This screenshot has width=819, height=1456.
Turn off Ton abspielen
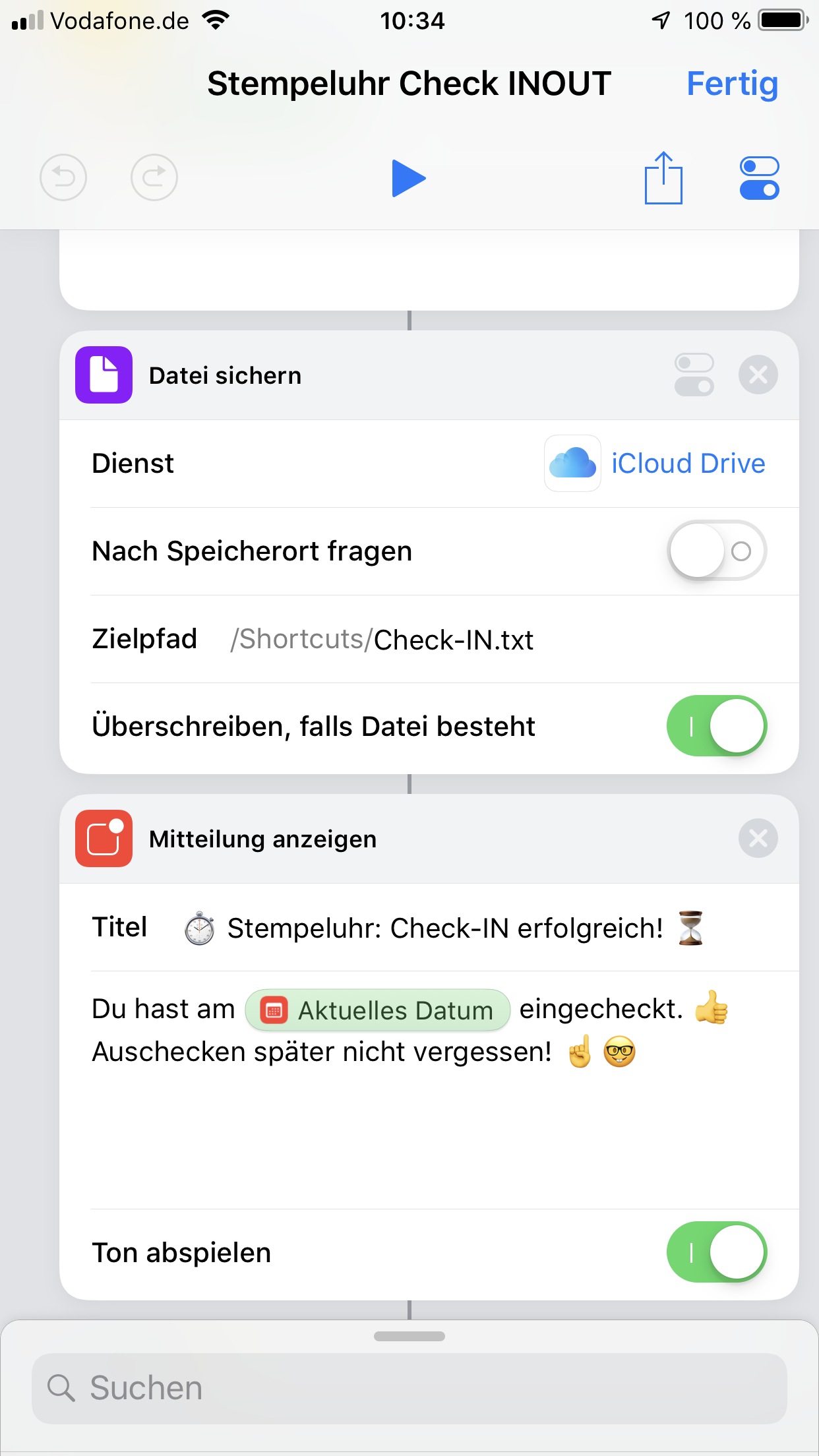(716, 1252)
